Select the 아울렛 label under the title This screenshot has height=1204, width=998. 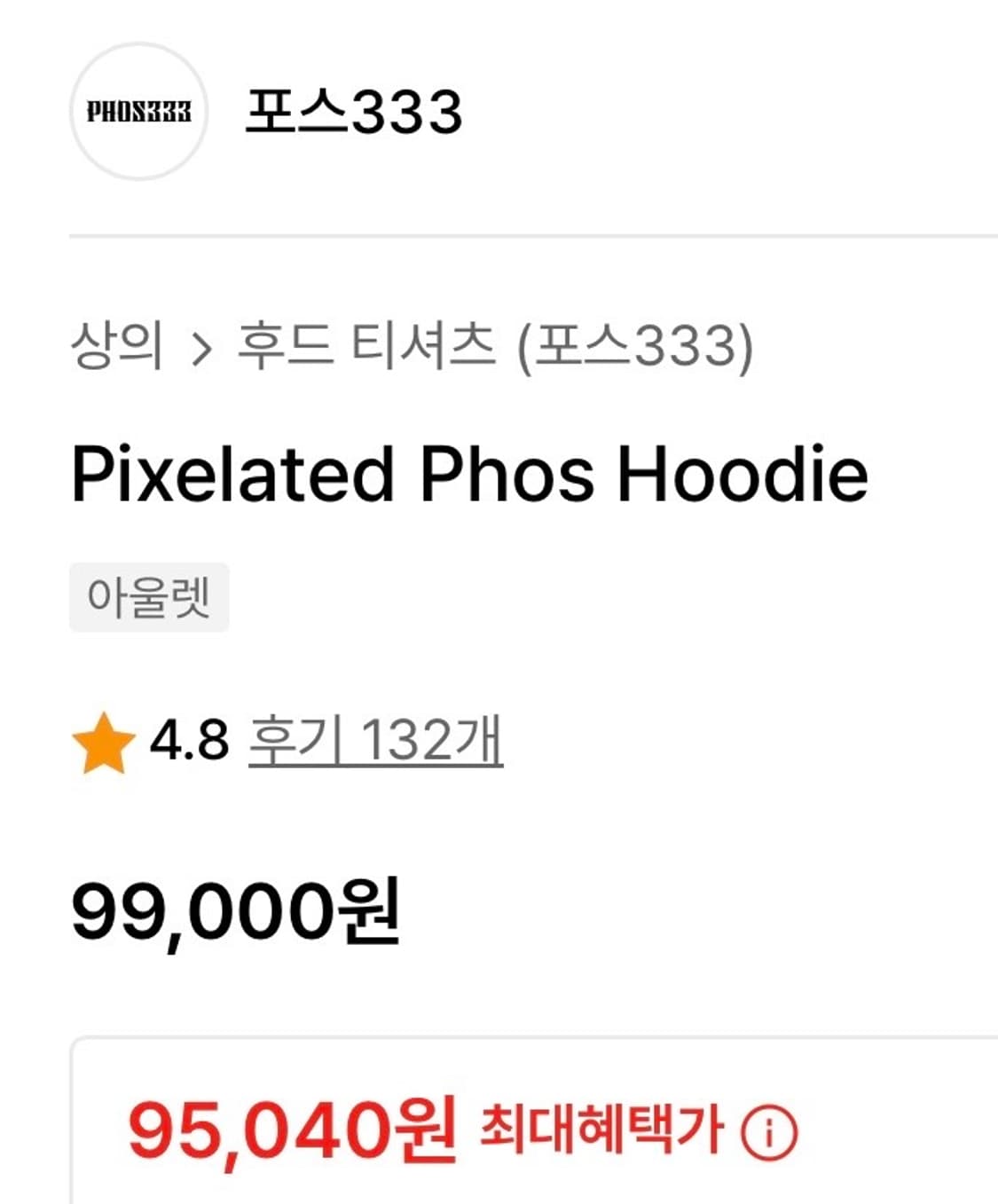pyautogui.click(x=151, y=594)
